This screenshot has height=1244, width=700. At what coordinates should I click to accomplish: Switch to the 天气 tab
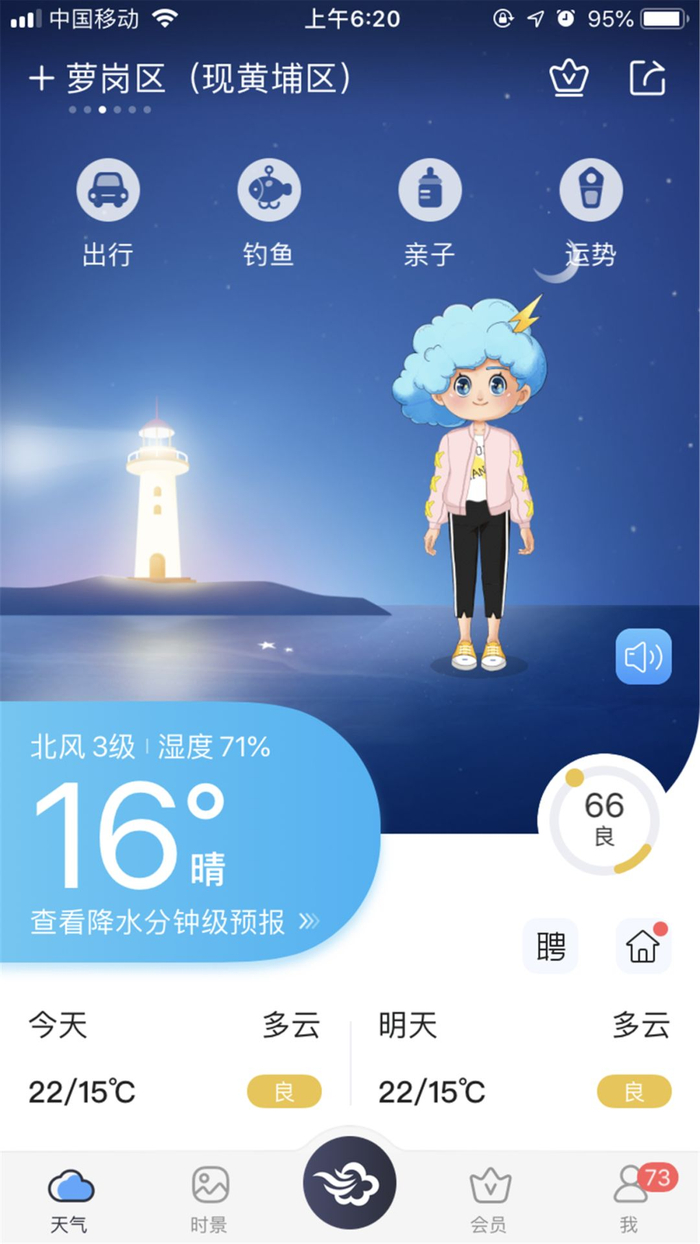click(70, 1199)
